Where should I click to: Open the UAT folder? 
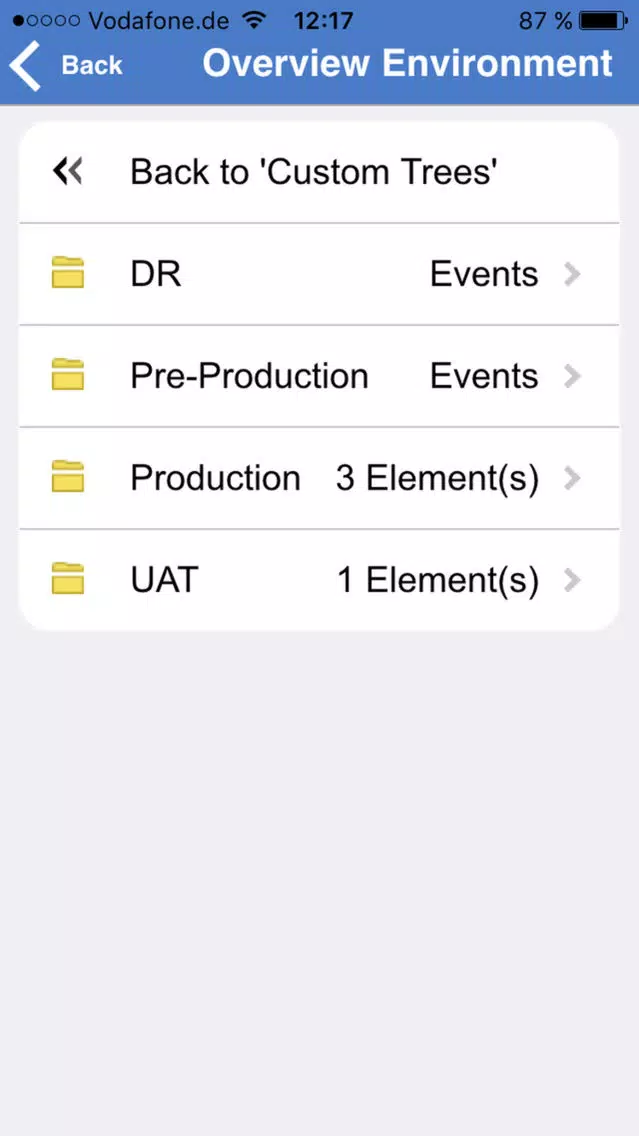319,581
